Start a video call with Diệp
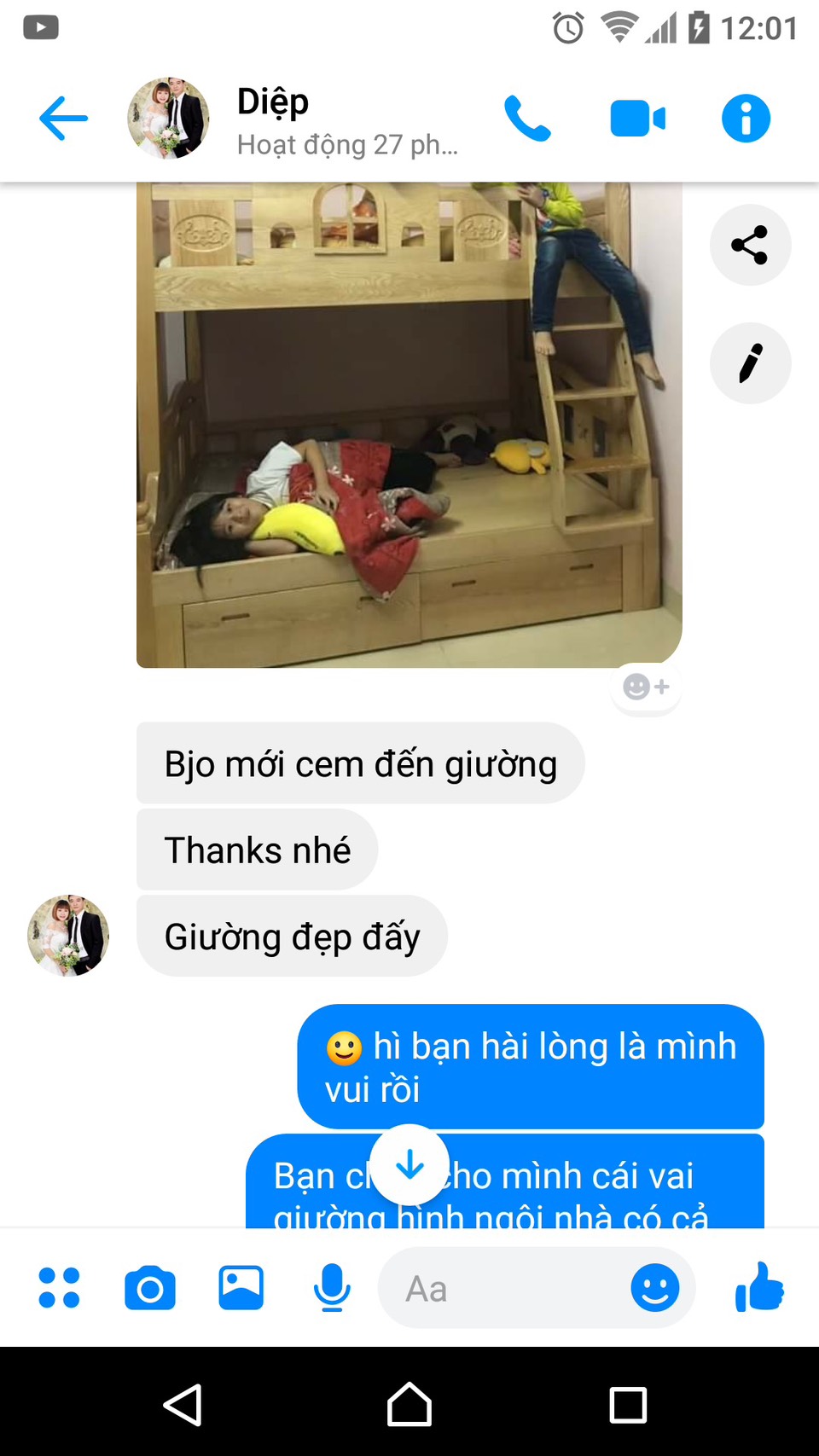This screenshot has width=819, height=1456. click(637, 118)
